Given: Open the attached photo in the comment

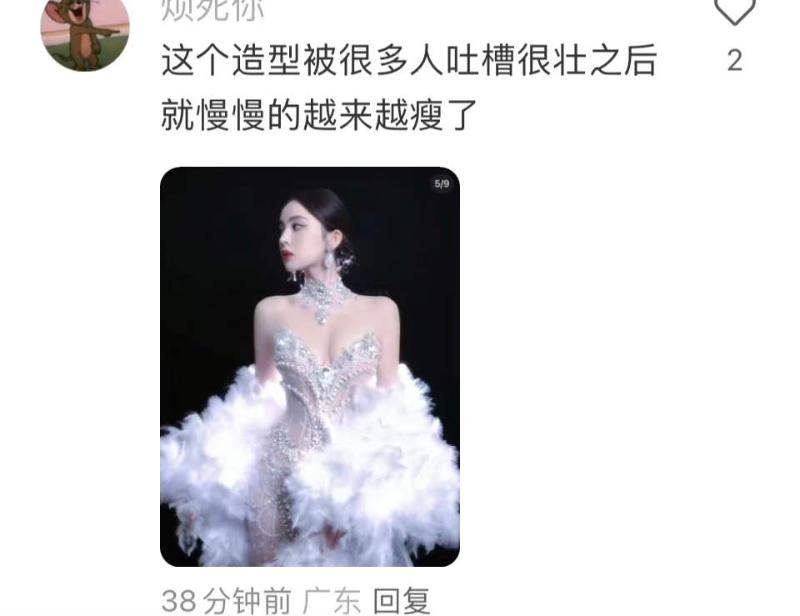Looking at the screenshot, I should [x=310, y=366].
